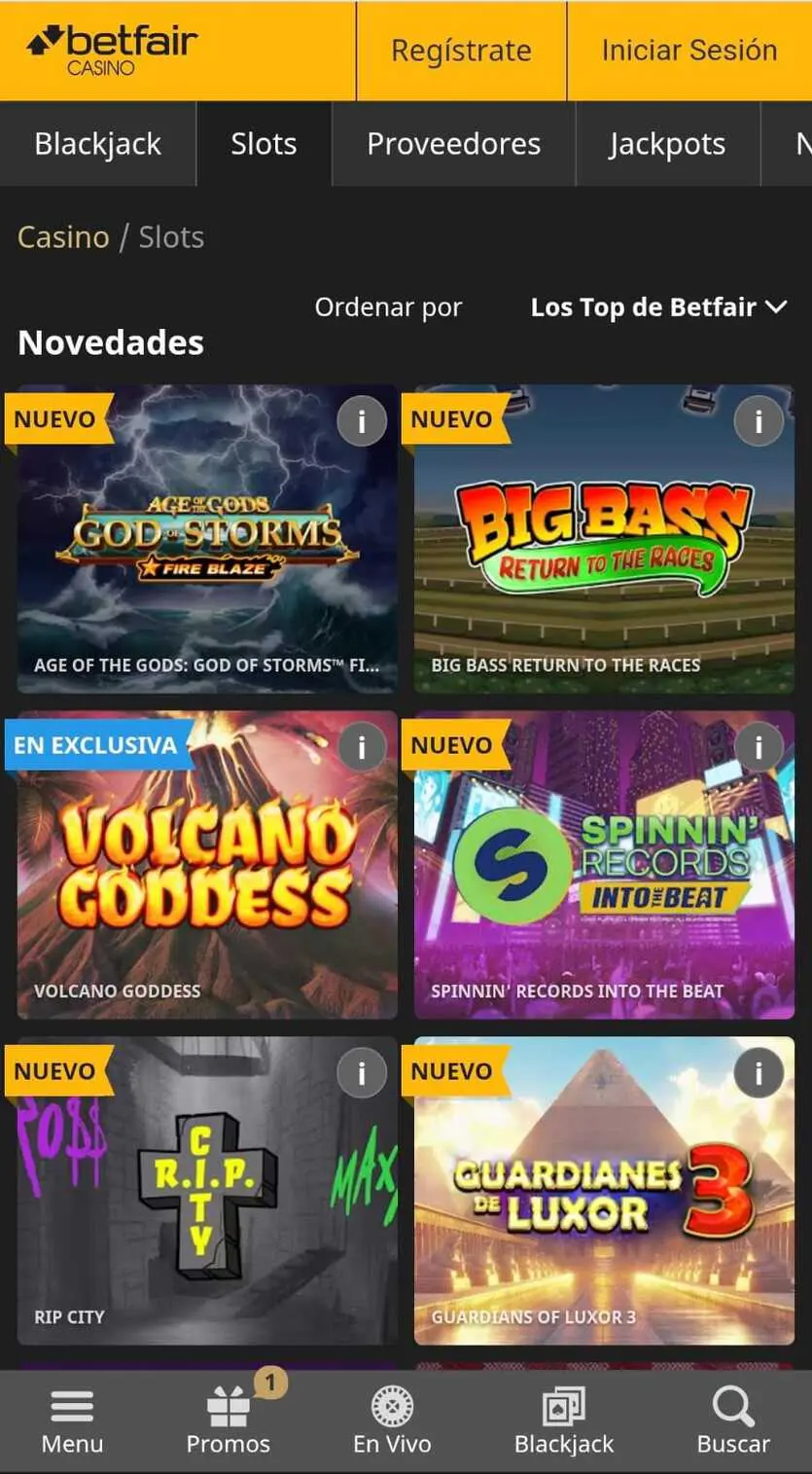Viewport: 812px width, 1474px height.
Task: Select the Blackjack tab in top navigation
Action: tap(97, 144)
